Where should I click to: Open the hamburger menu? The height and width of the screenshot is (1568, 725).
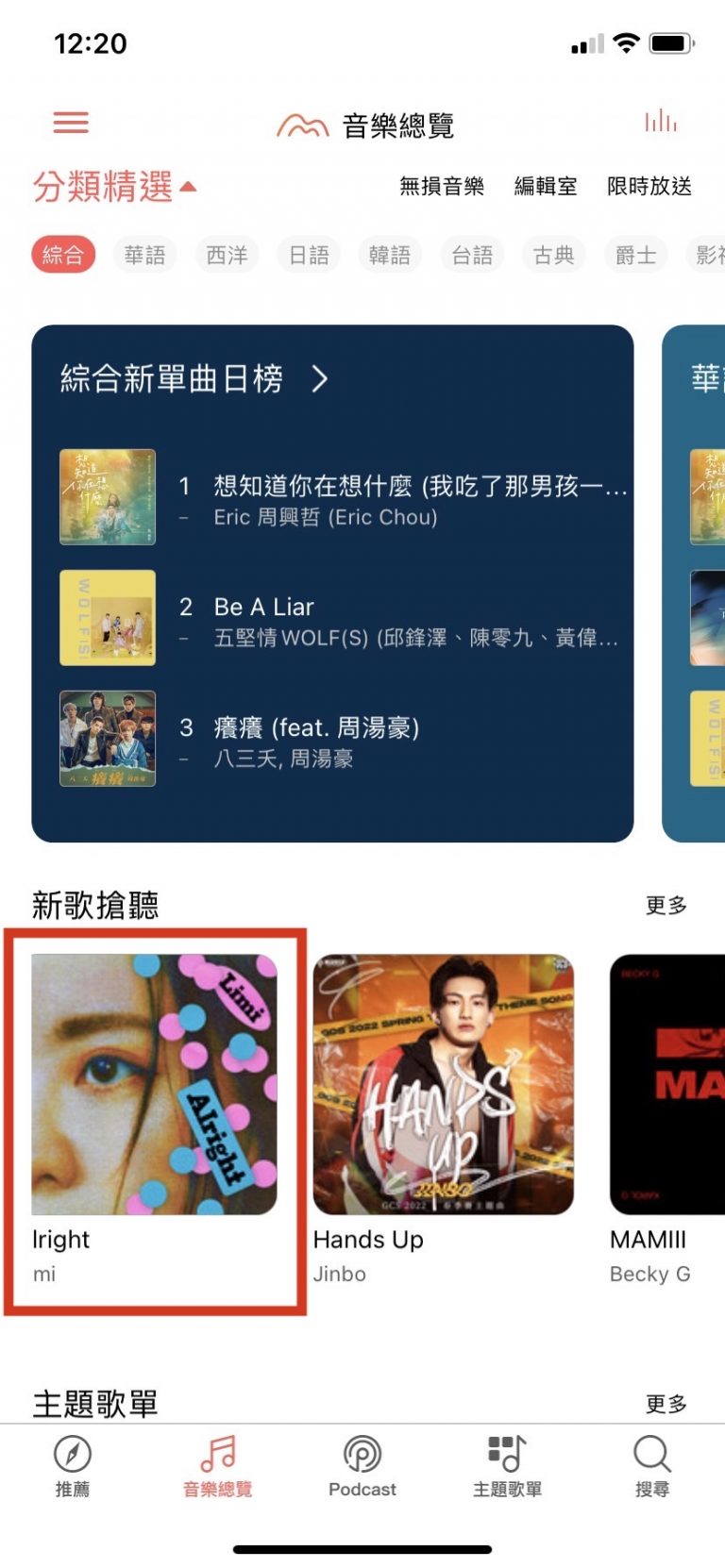pyautogui.click(x=71, y=123)
